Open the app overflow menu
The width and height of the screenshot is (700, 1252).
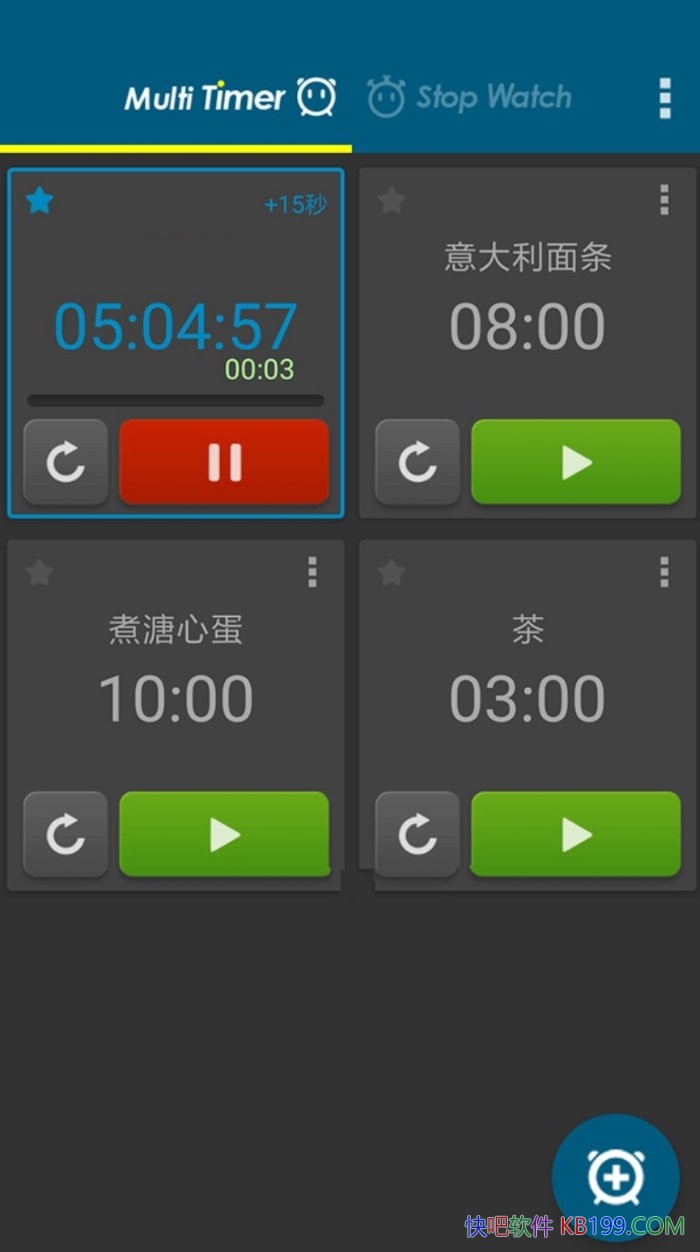click(x=665, y=98)
